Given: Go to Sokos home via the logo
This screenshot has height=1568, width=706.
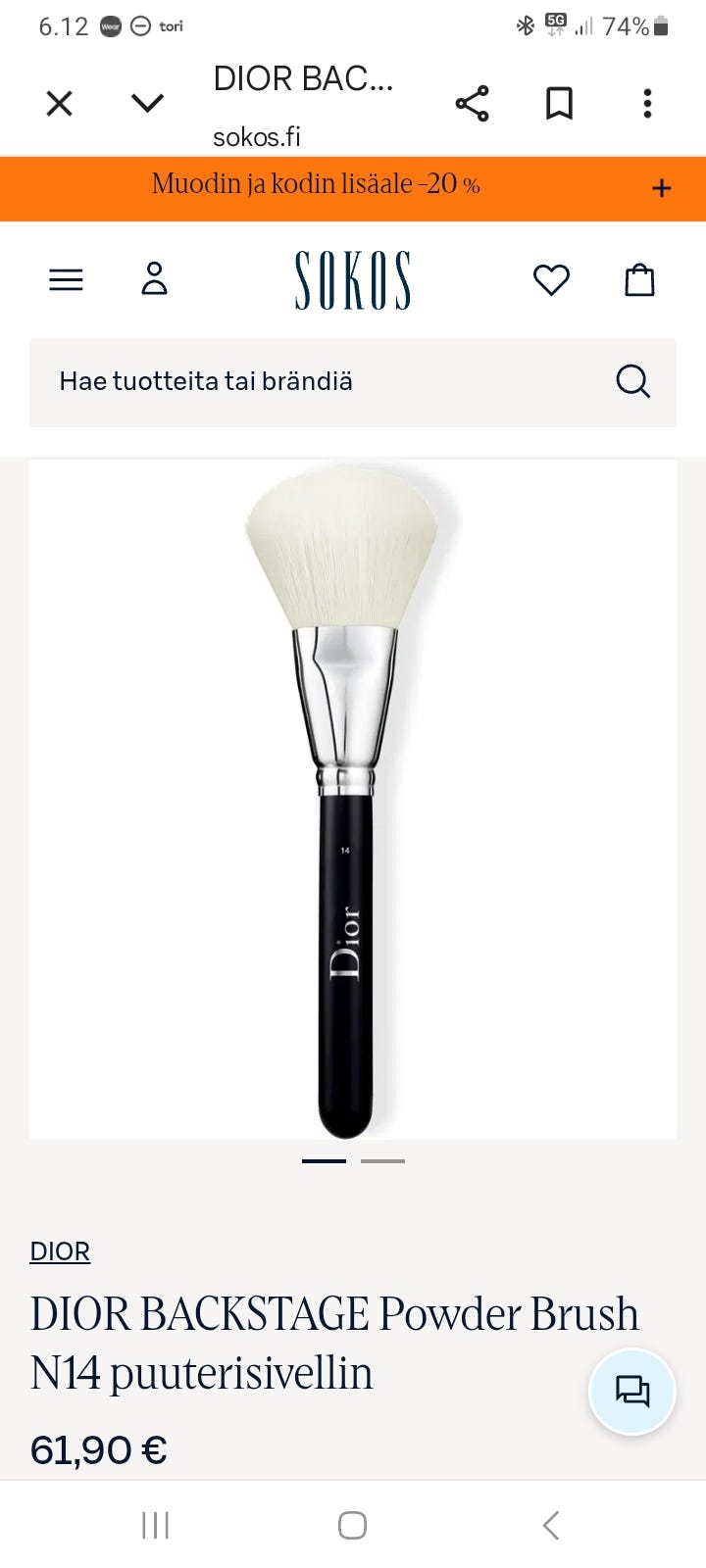Looking at the screenshot, I should point(353,280).
